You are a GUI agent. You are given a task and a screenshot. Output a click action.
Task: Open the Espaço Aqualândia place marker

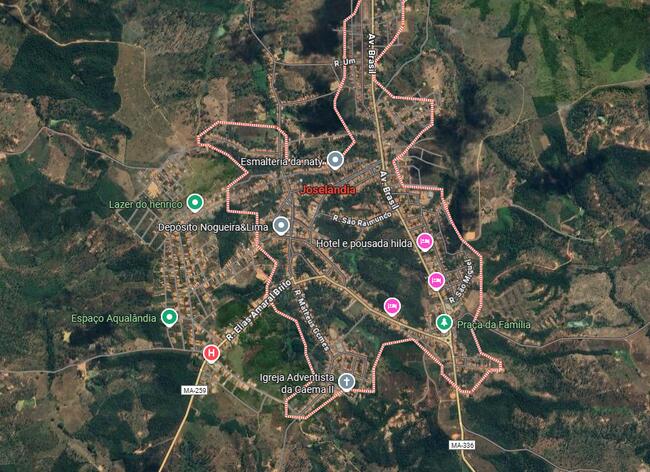[170, 317]
